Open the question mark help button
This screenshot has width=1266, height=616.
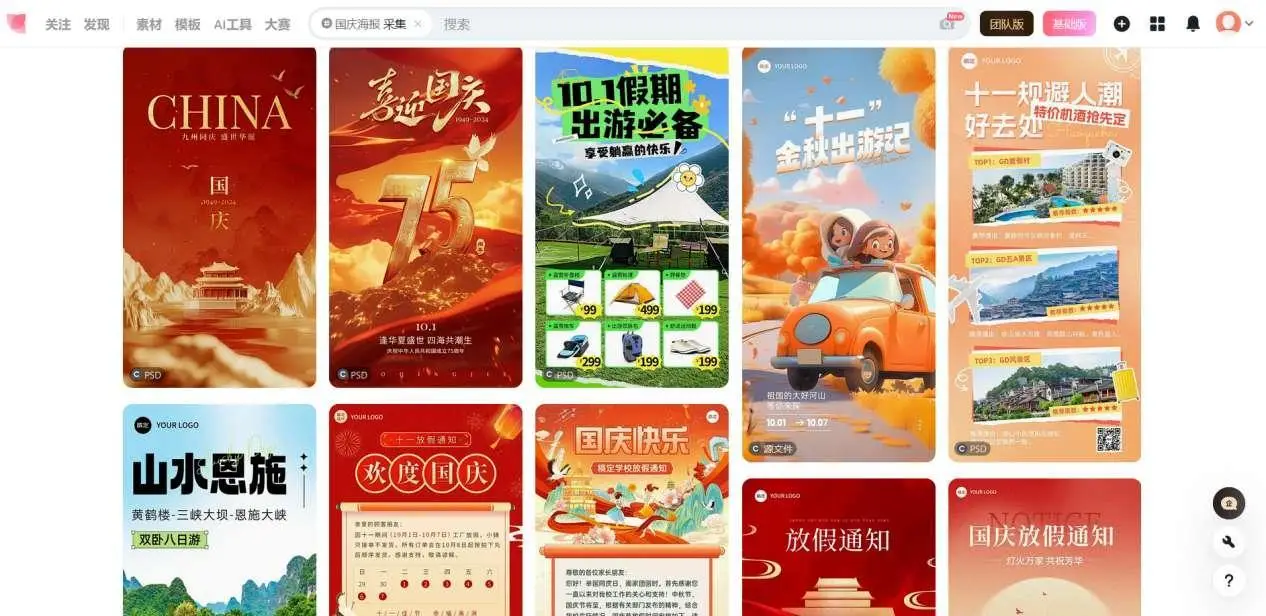[1228, 580]
